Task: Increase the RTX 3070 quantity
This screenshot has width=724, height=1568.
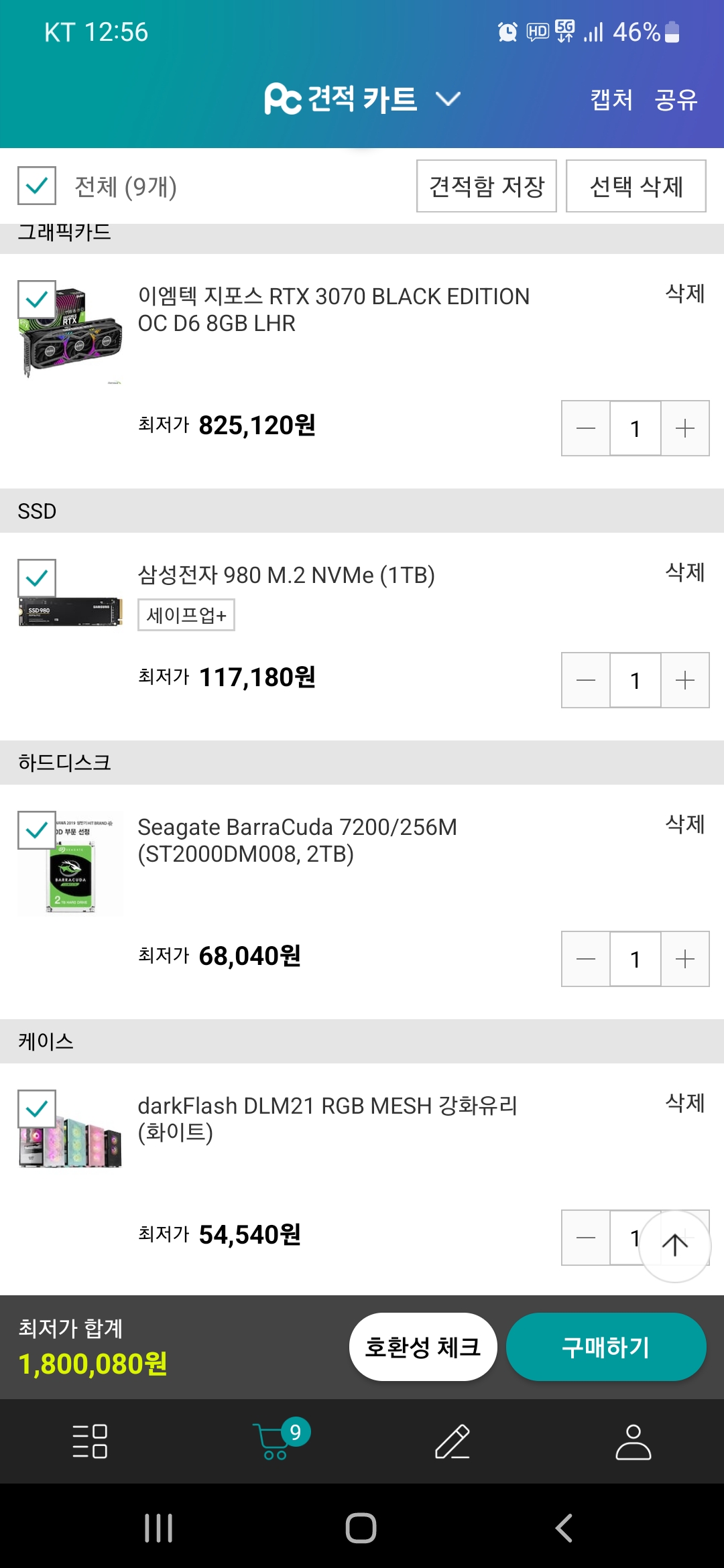Action: tap(685, 428)
